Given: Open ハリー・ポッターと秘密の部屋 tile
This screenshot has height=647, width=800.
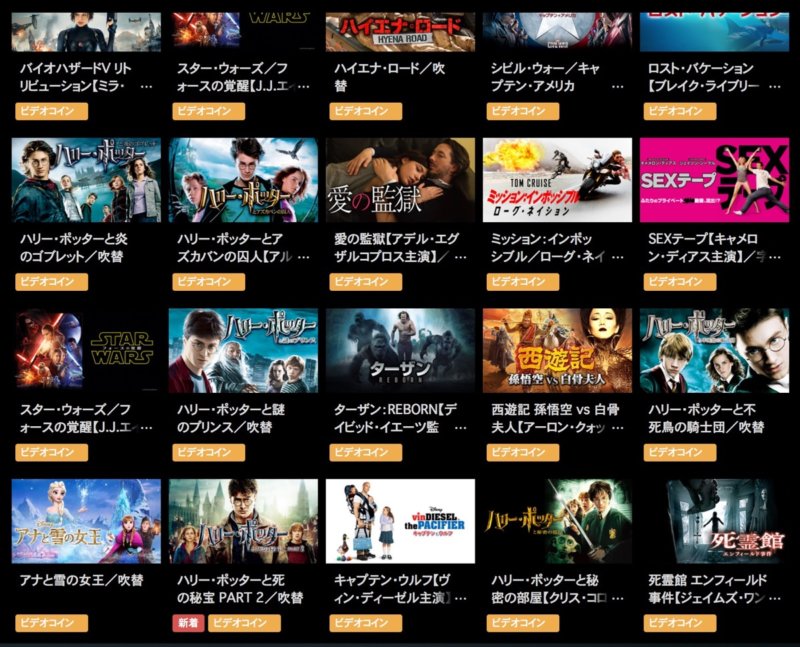Looking at the screenshot, I should click(557, 521).
